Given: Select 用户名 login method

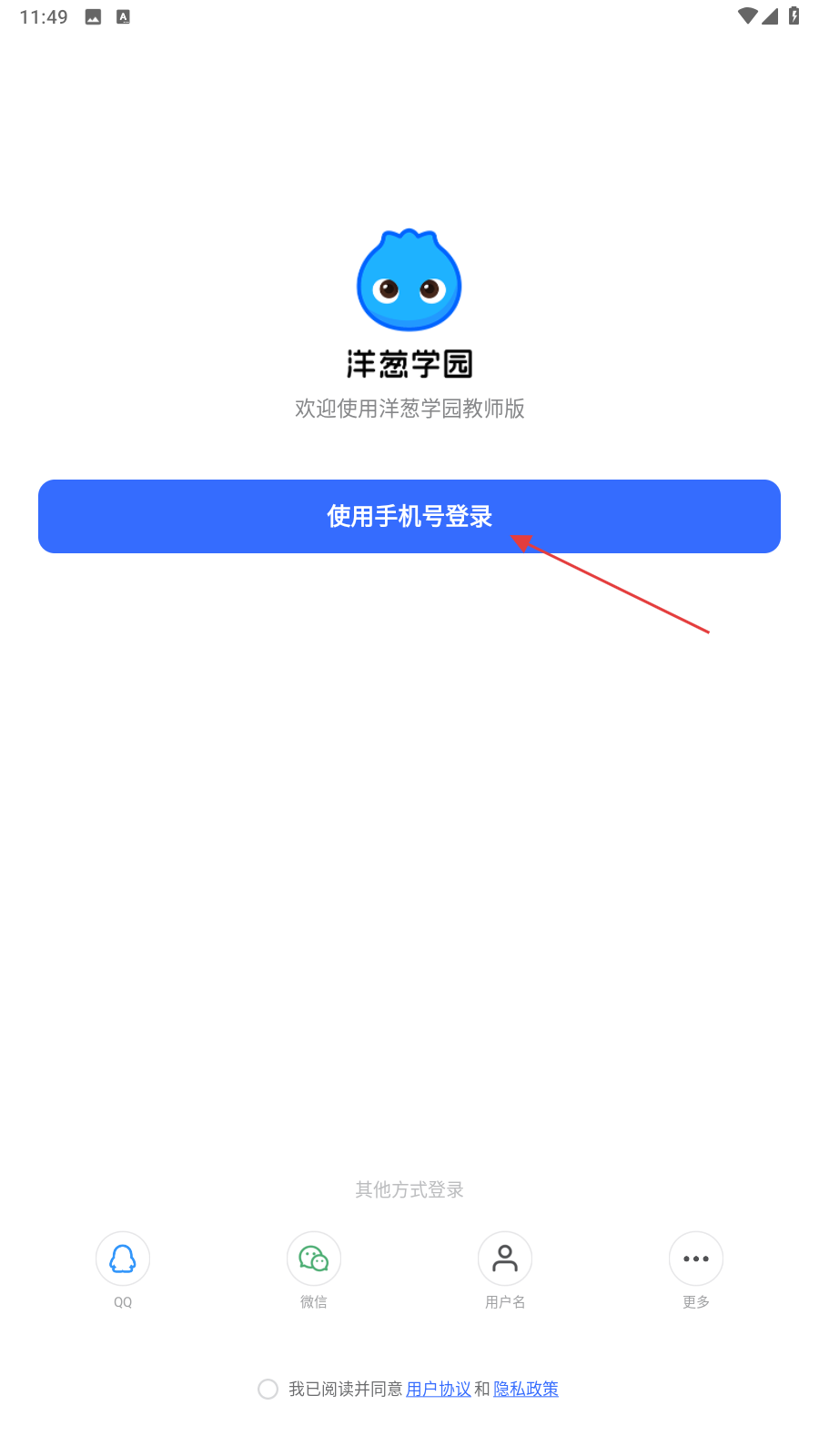Looking at the screenshot, I should [505, 1259].
